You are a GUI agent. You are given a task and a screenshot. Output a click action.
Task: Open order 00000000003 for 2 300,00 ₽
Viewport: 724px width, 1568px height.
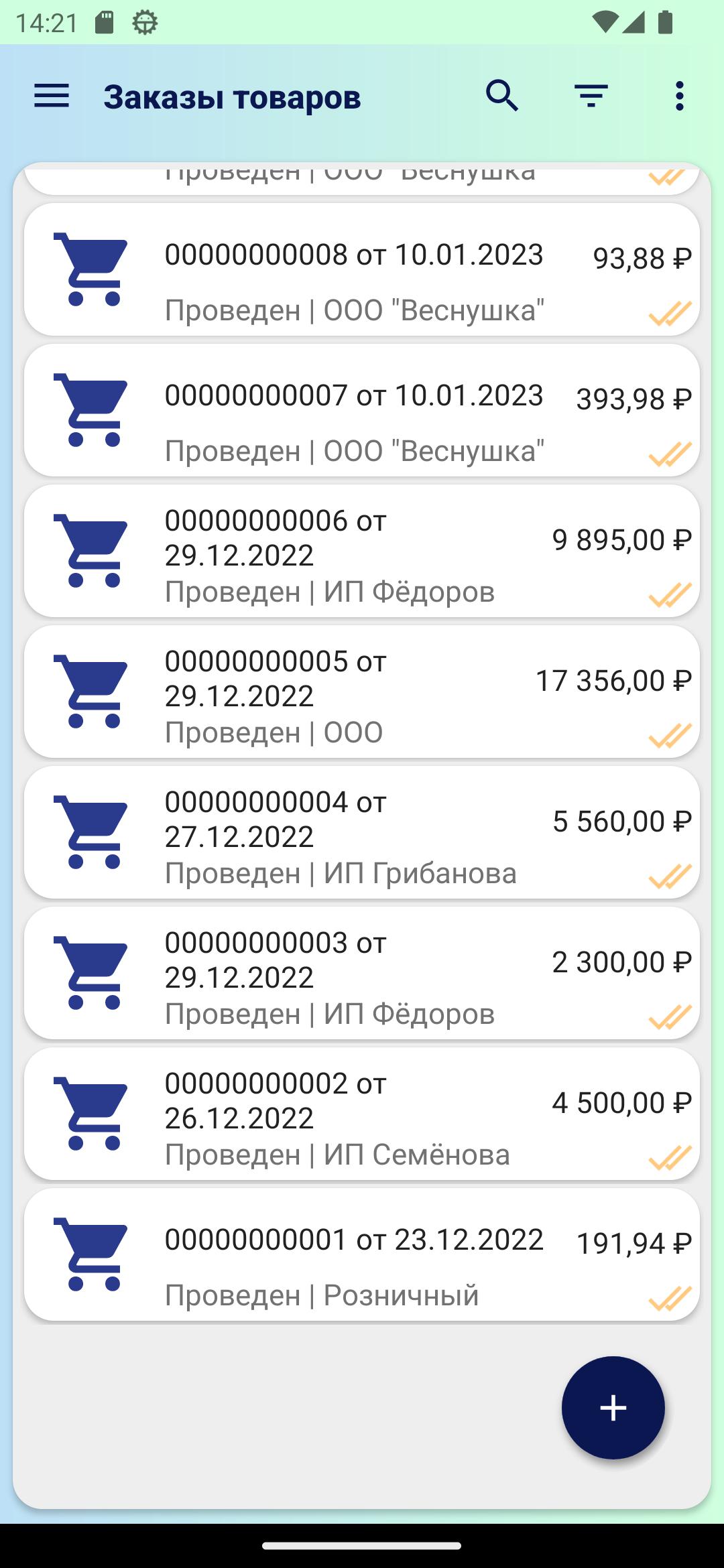click(x=362, y=973)
